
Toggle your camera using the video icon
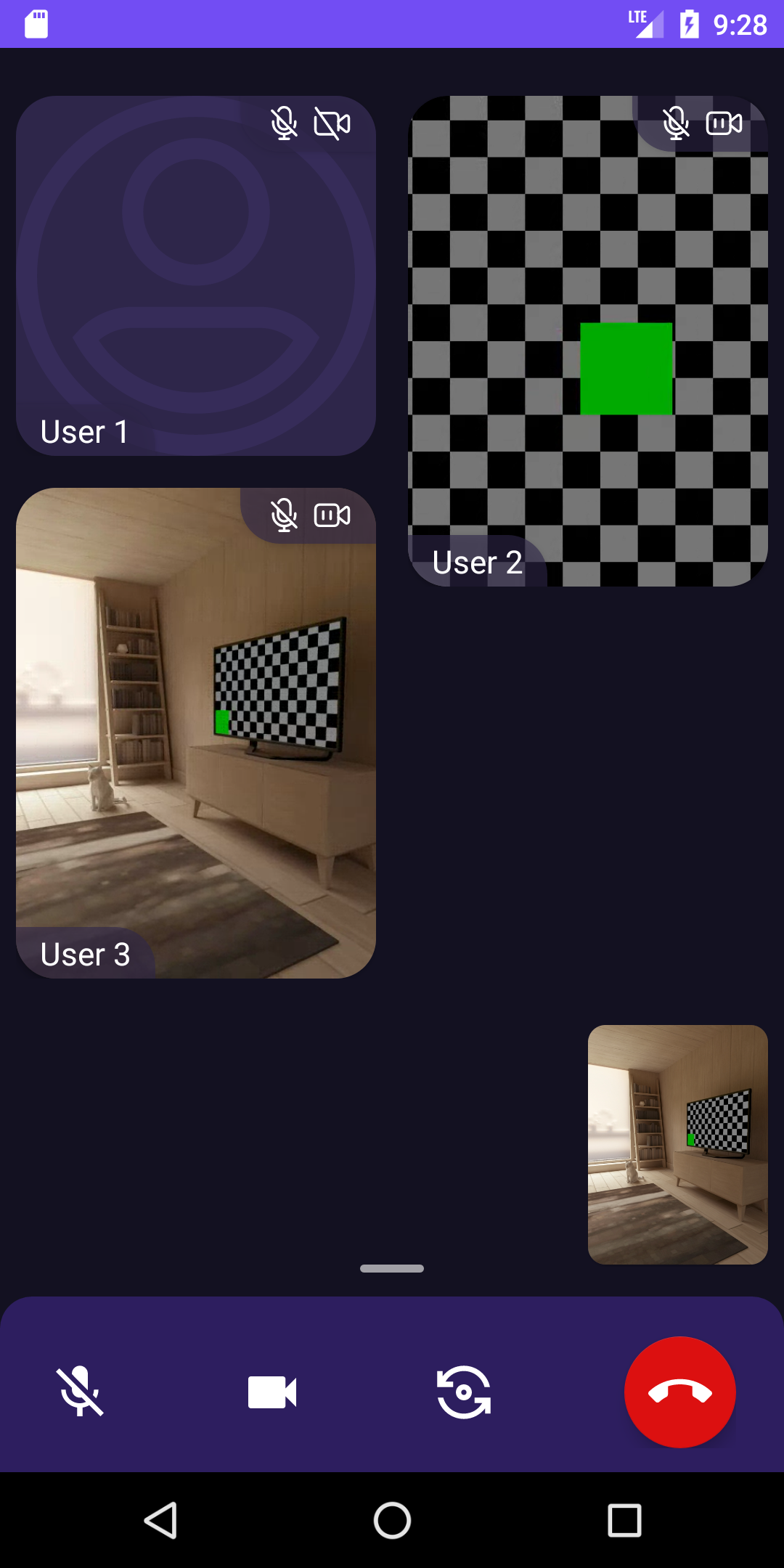[x=272, y=1390]
